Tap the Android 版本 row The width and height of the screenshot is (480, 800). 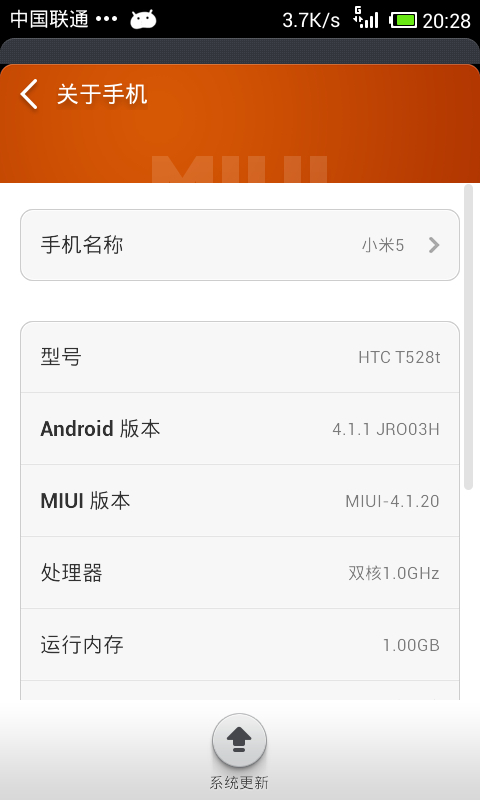pyautogui.click(x=240, y=429)
